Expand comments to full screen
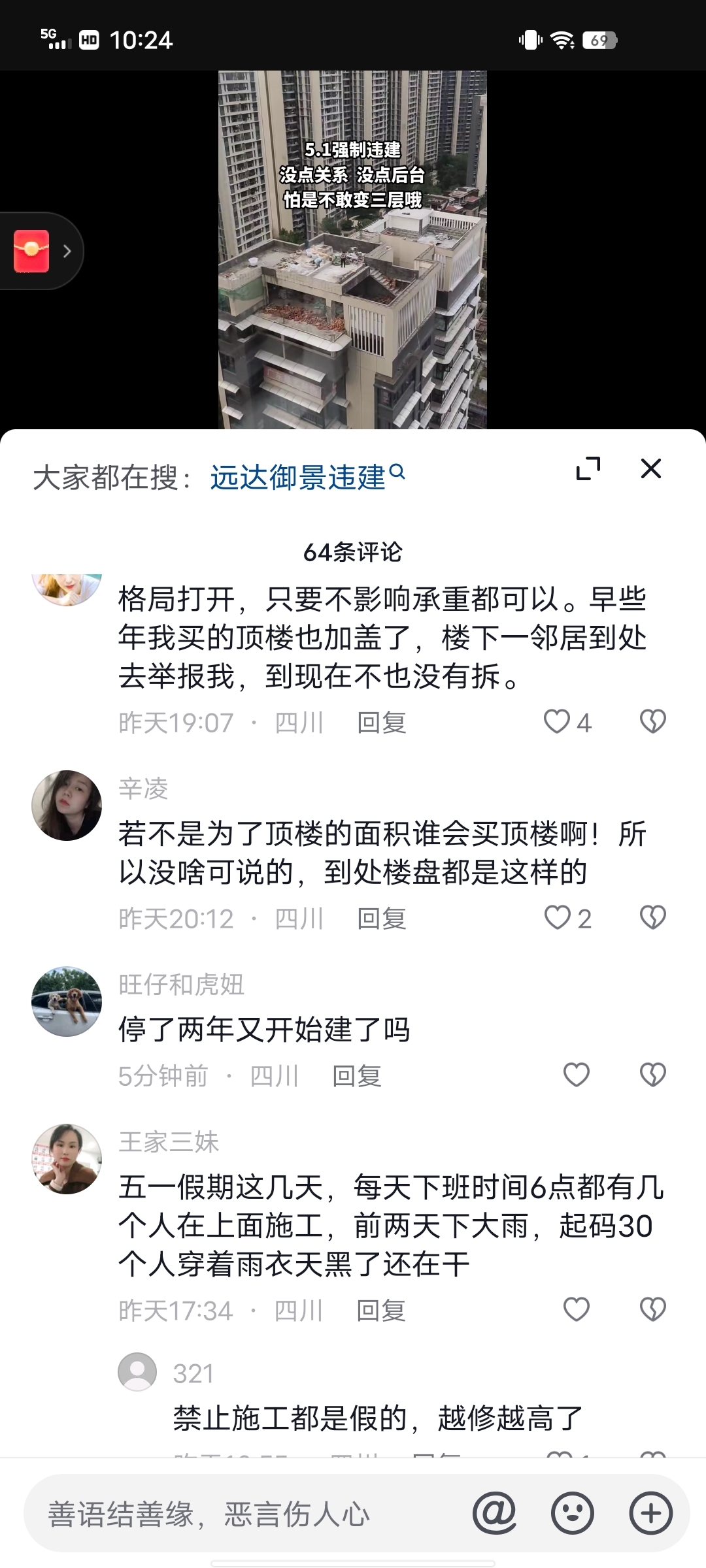706x1568 pixels. click(588, 468)
